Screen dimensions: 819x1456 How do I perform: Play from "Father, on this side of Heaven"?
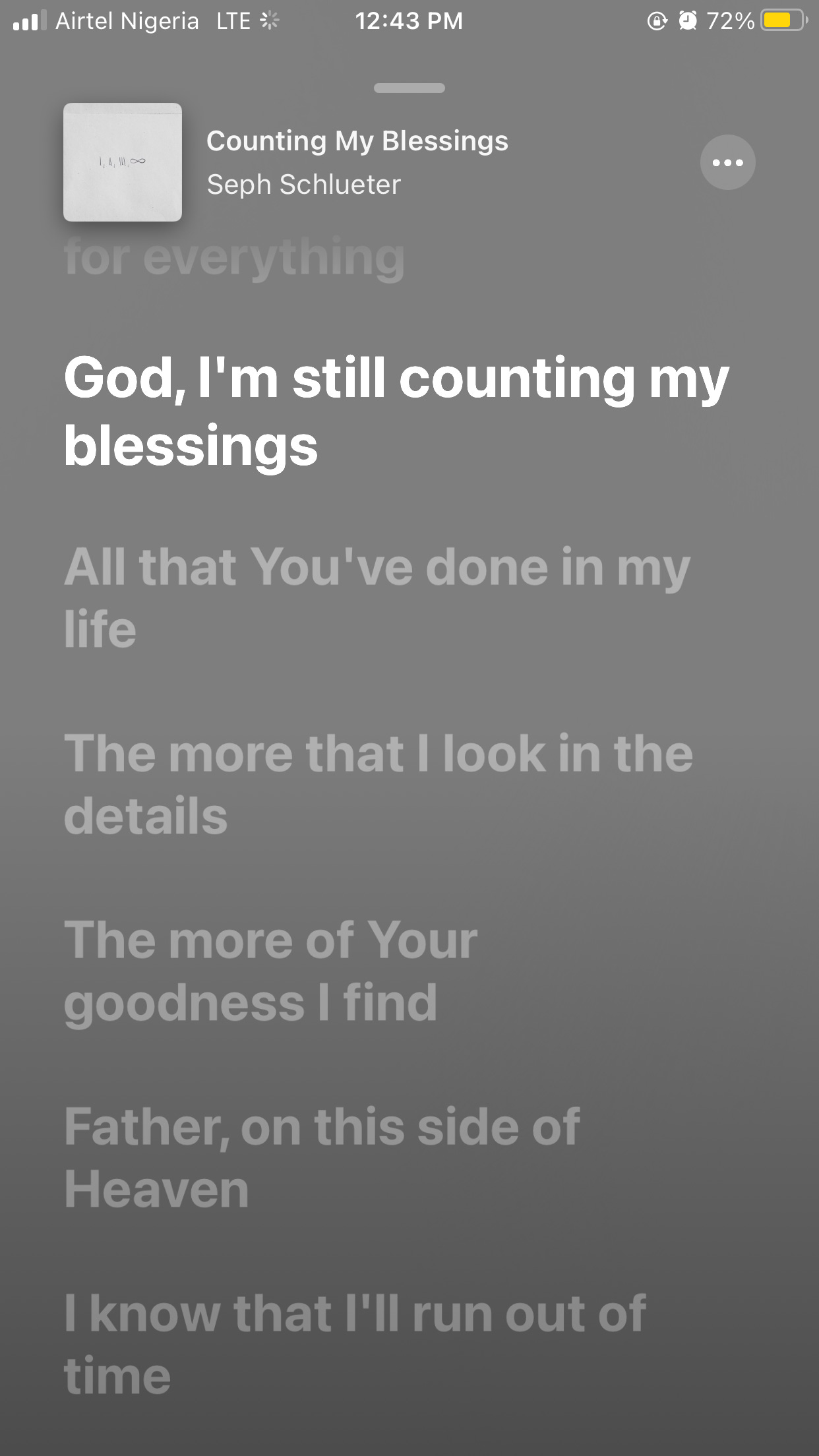pyautogui.click(x=322, y=1157)
